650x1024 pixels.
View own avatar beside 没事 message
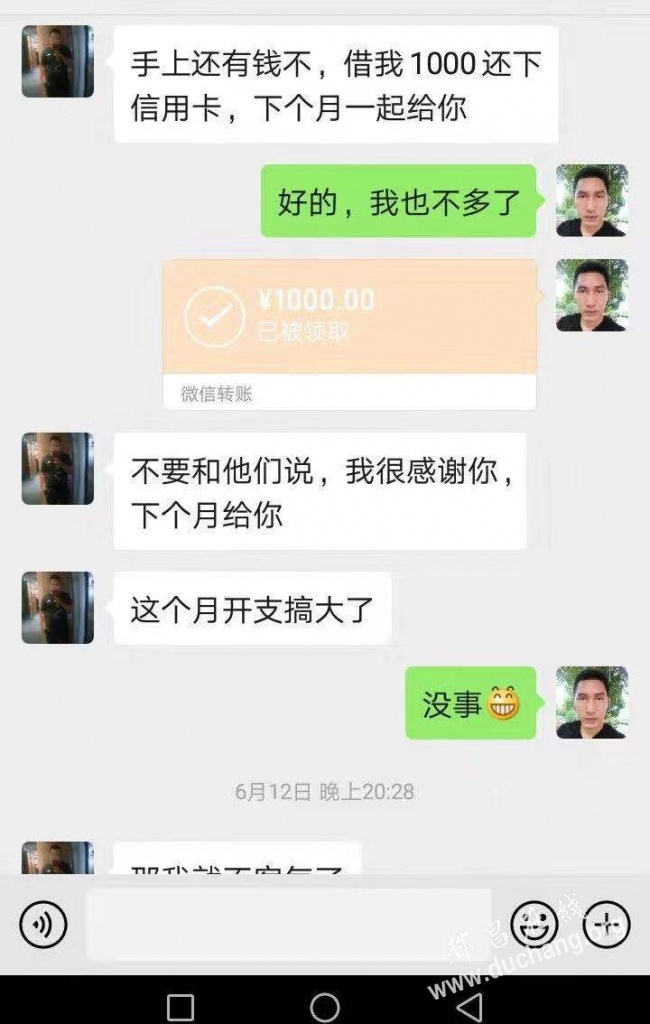(591, 703)
